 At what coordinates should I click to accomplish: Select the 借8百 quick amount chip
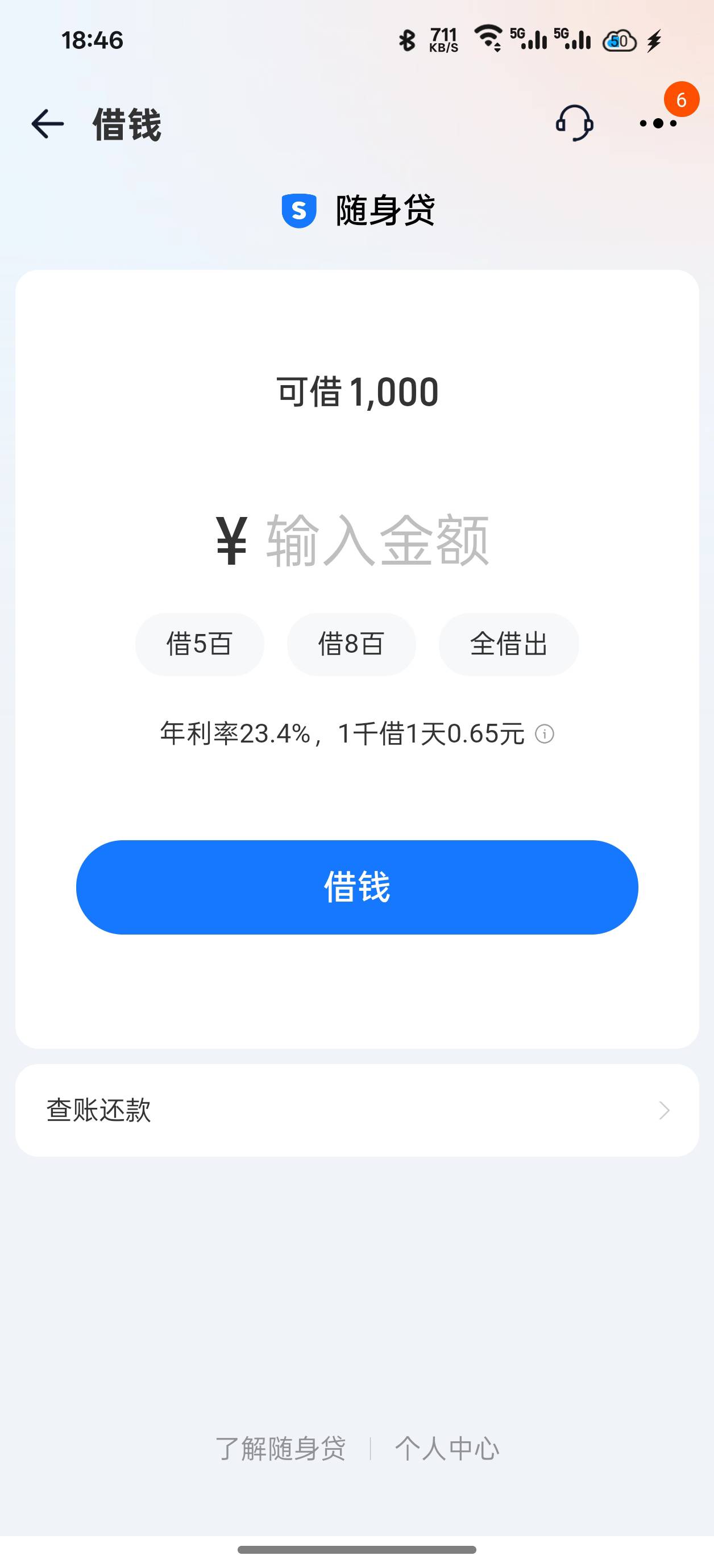351,644
